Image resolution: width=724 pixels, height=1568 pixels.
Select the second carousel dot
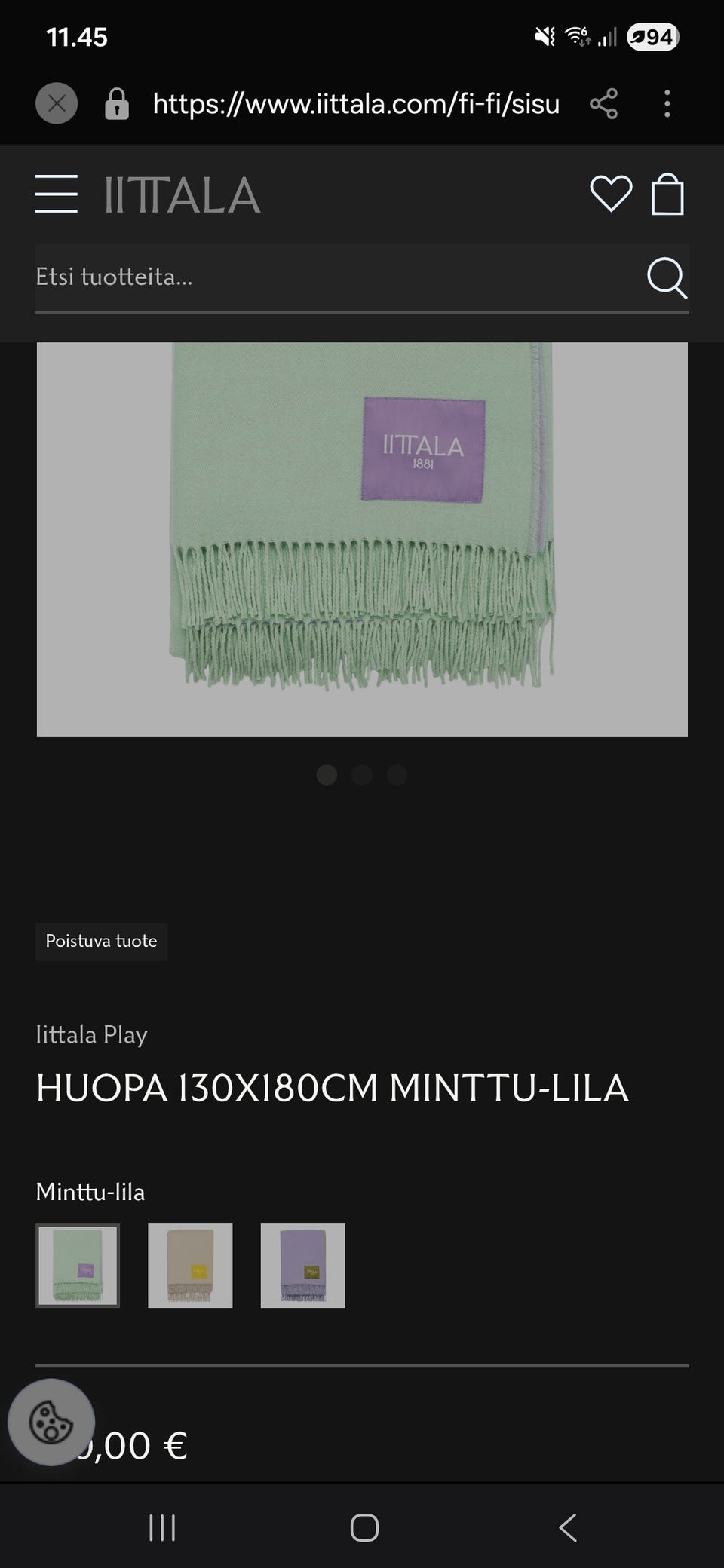362,774
